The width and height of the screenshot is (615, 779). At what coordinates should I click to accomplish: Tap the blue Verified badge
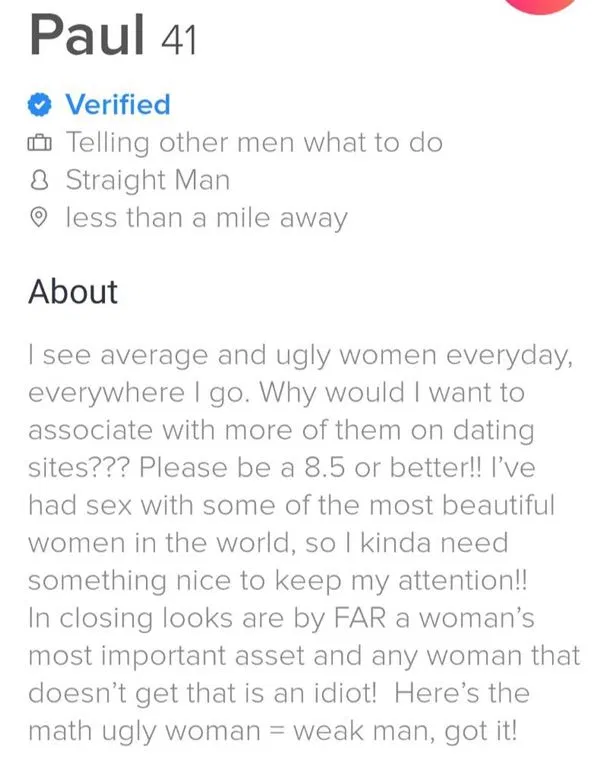[42, 105]
